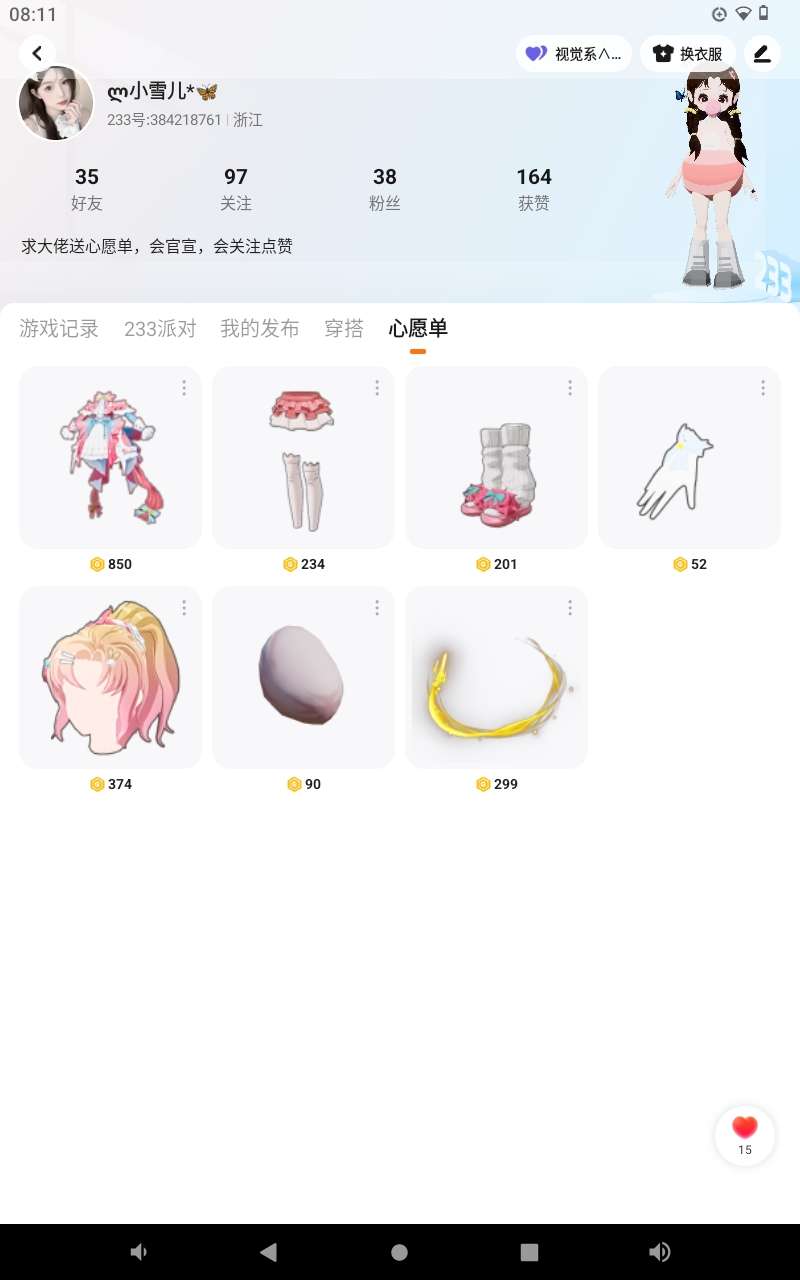800x1280 pixels.
Task: Open the 97 关注 following list
Action: [x=236, y=189]
